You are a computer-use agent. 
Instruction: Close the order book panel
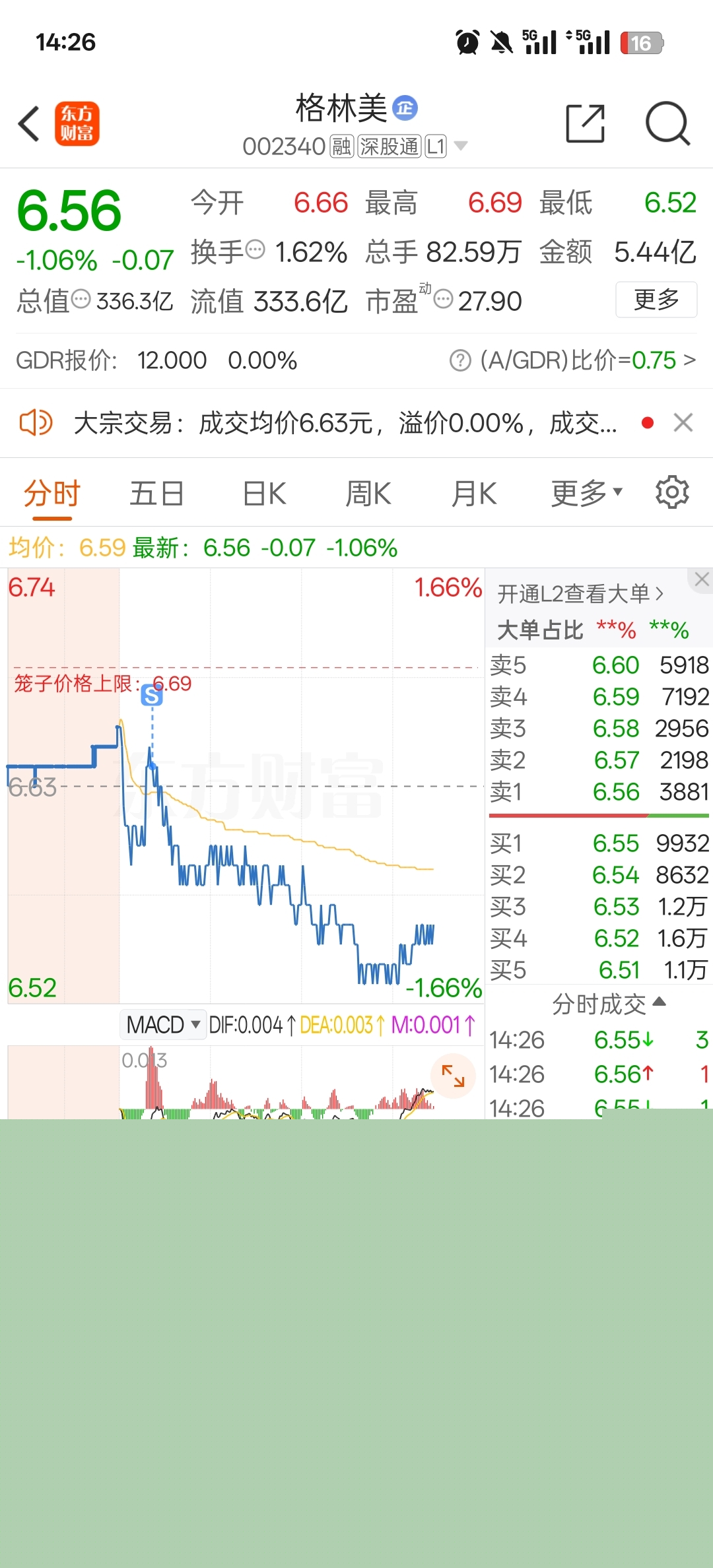(701, 579)
